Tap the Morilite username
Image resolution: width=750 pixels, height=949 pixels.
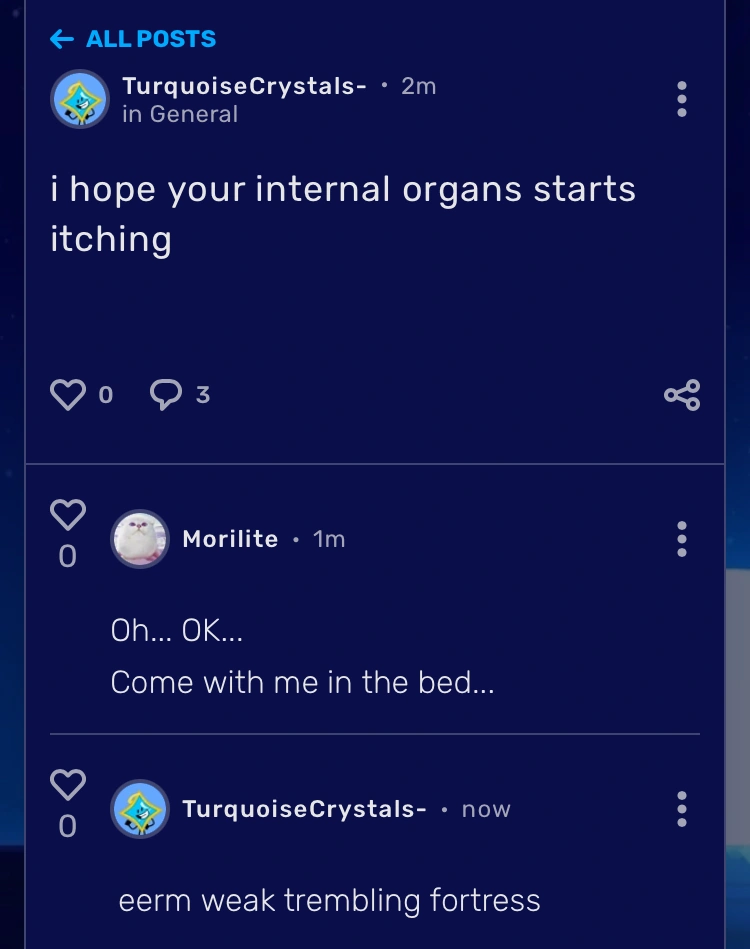230,539
